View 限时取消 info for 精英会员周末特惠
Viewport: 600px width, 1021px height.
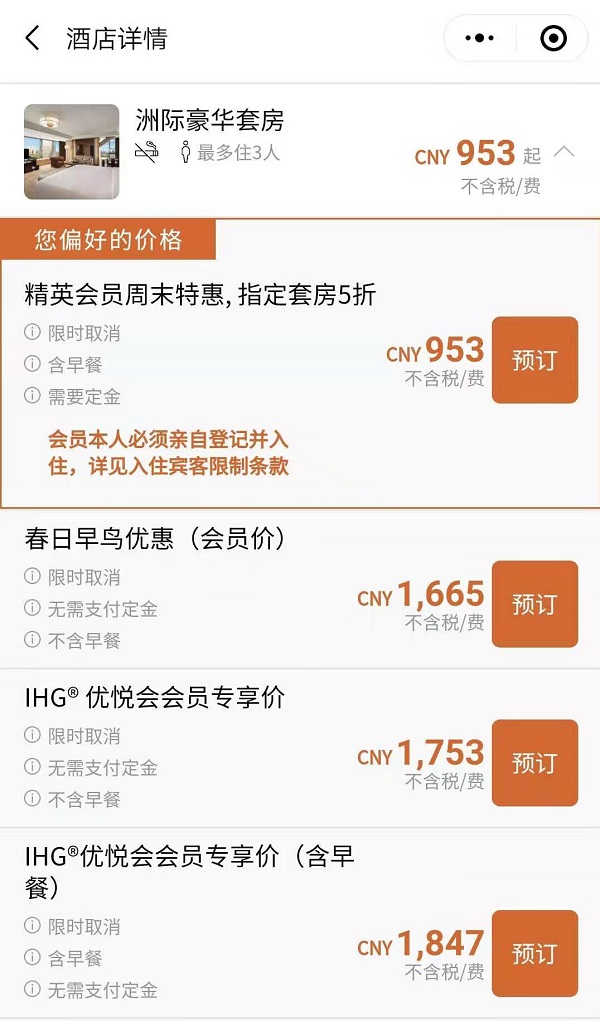click(72, 333)
